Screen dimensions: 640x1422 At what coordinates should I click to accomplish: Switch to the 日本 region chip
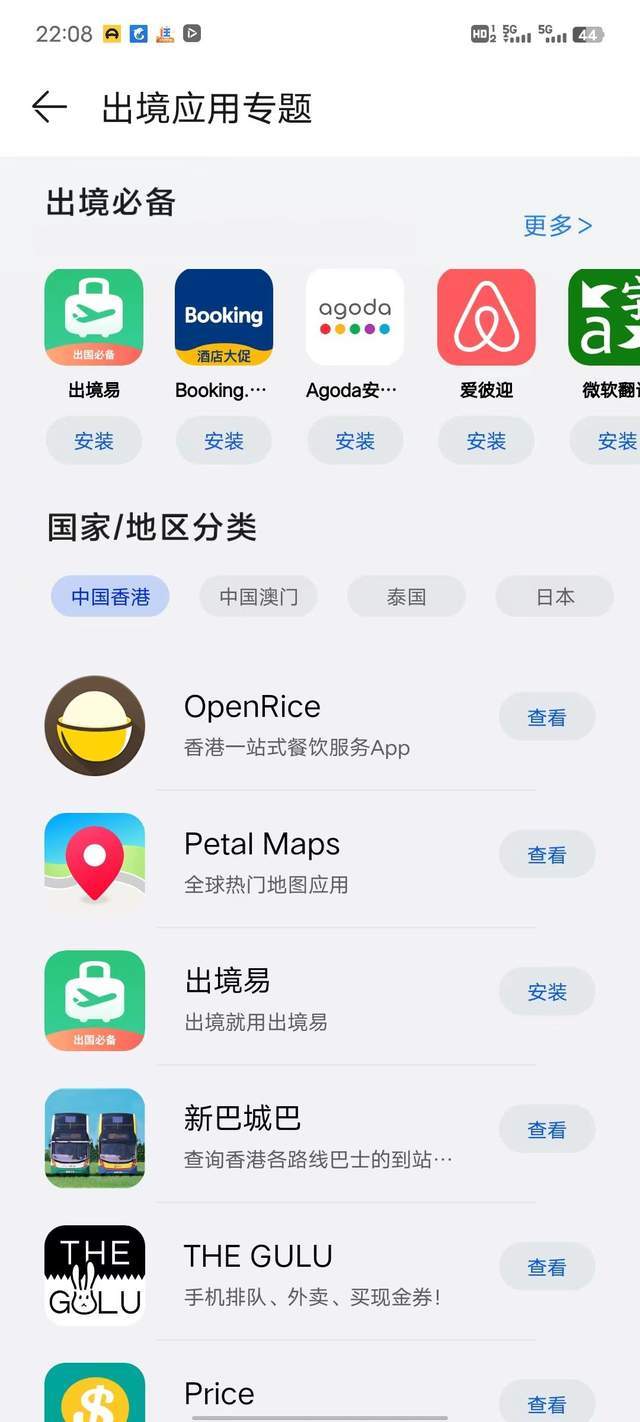554,597
